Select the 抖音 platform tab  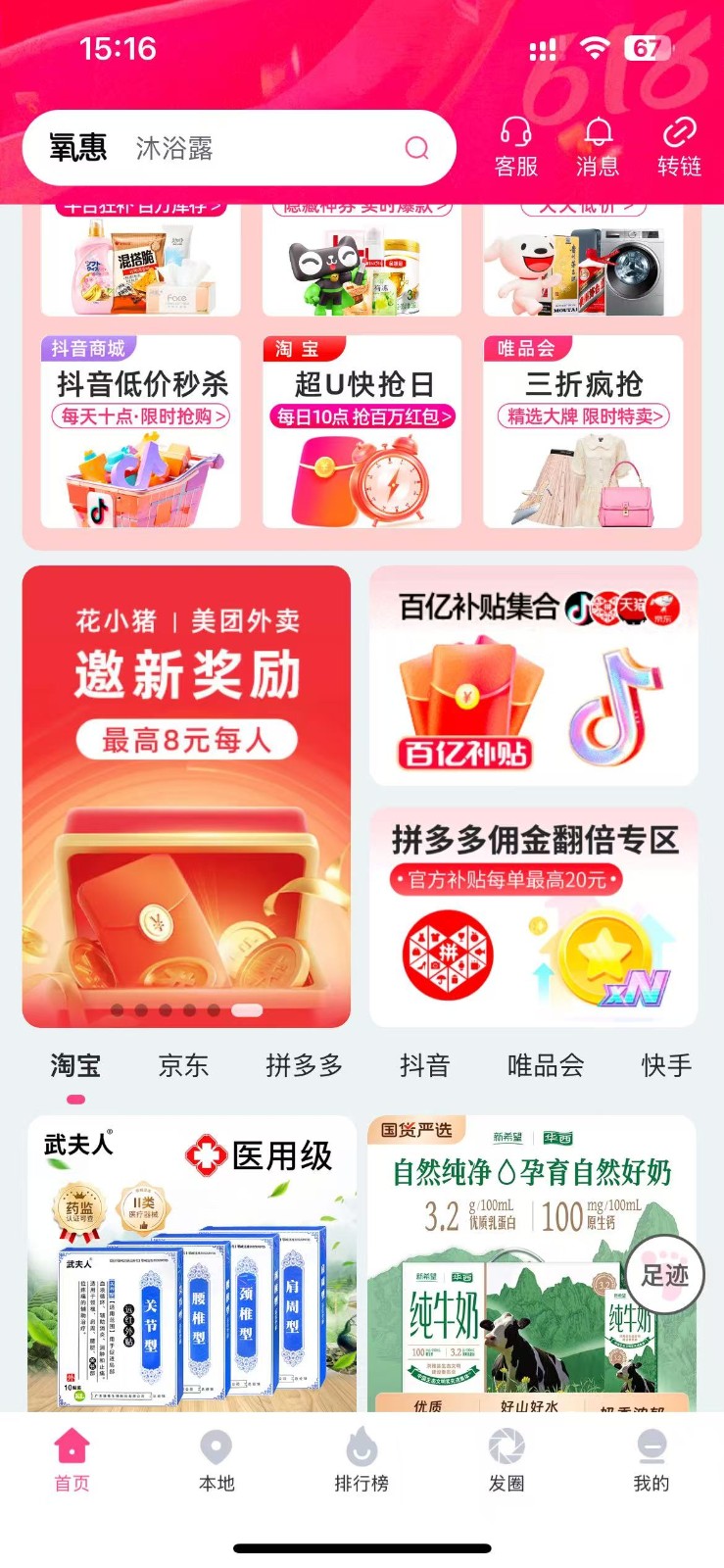pos(424,1065)
